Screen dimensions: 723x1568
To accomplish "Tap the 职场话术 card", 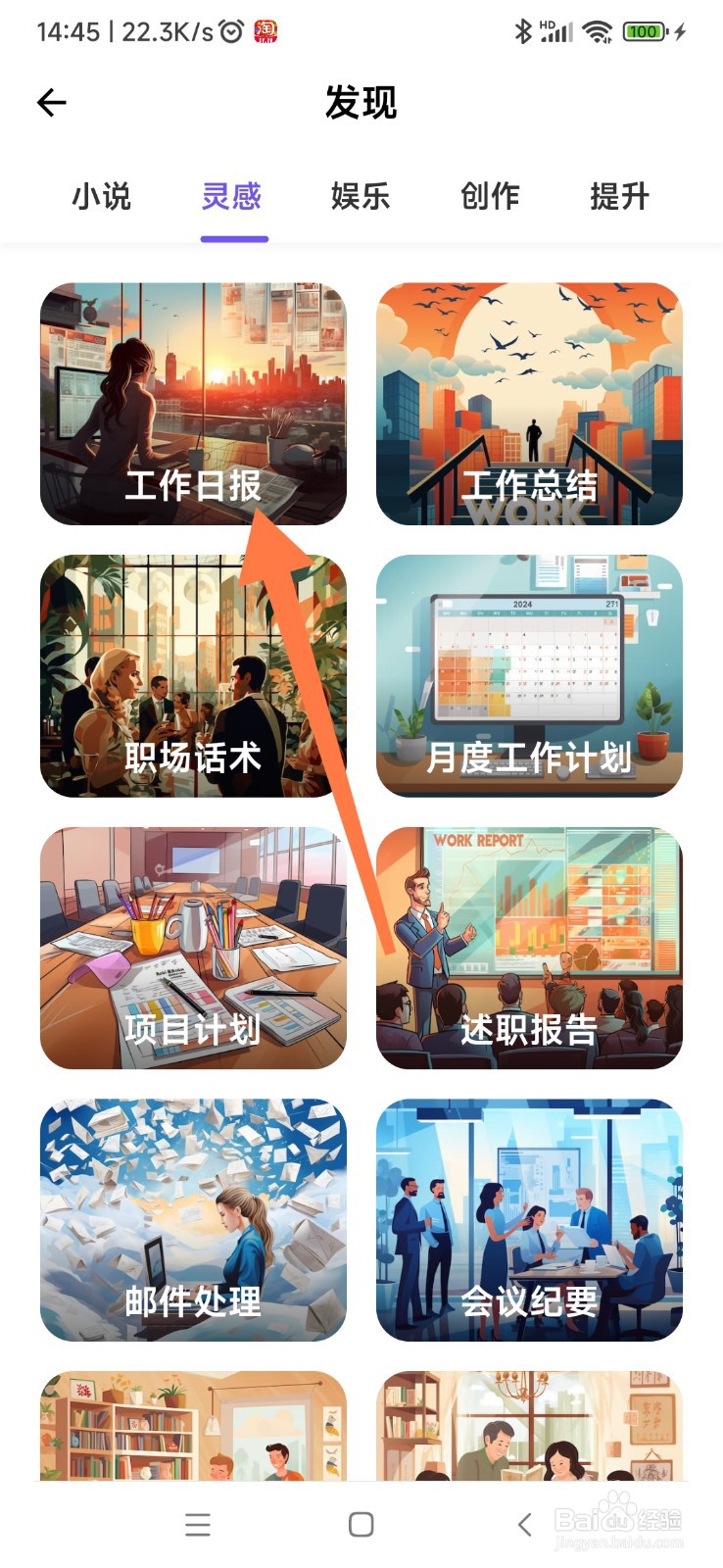I will [x=193, y=676].
